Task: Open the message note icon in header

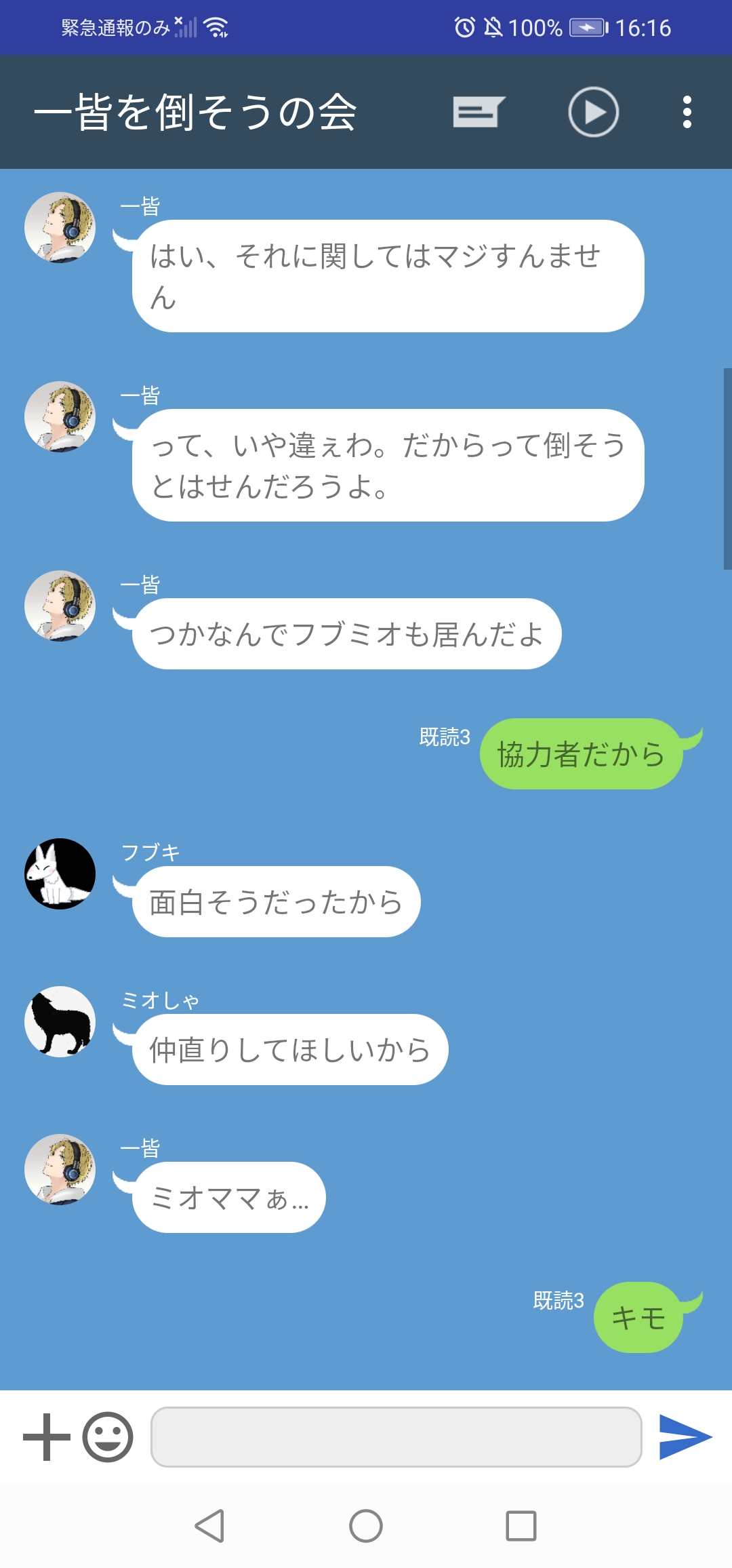Action: pos(479,112)
